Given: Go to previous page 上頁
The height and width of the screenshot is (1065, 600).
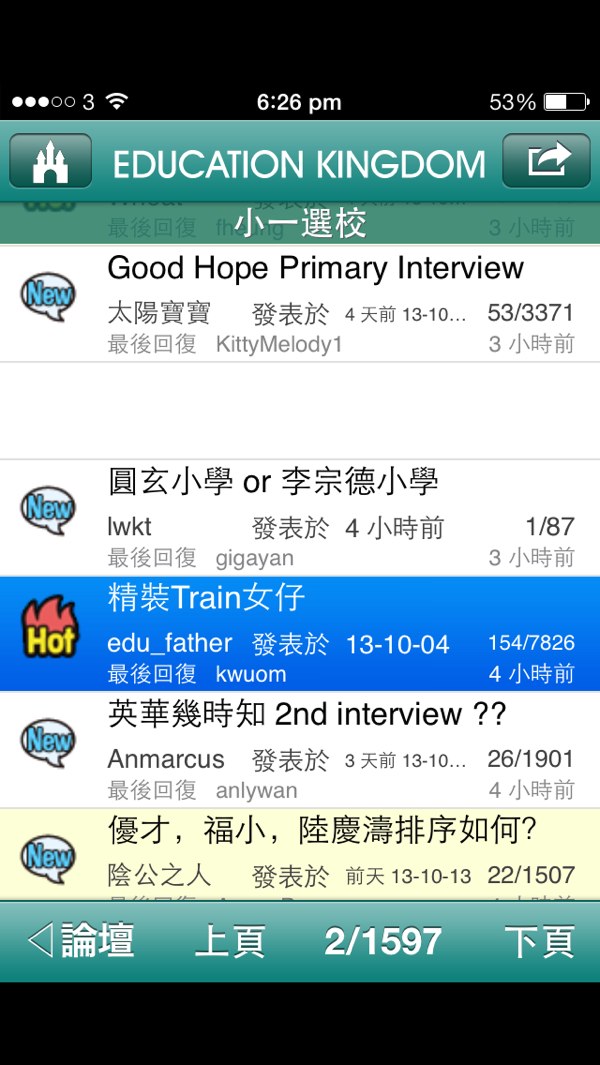Looking at the screenshot, I should 230,942.
